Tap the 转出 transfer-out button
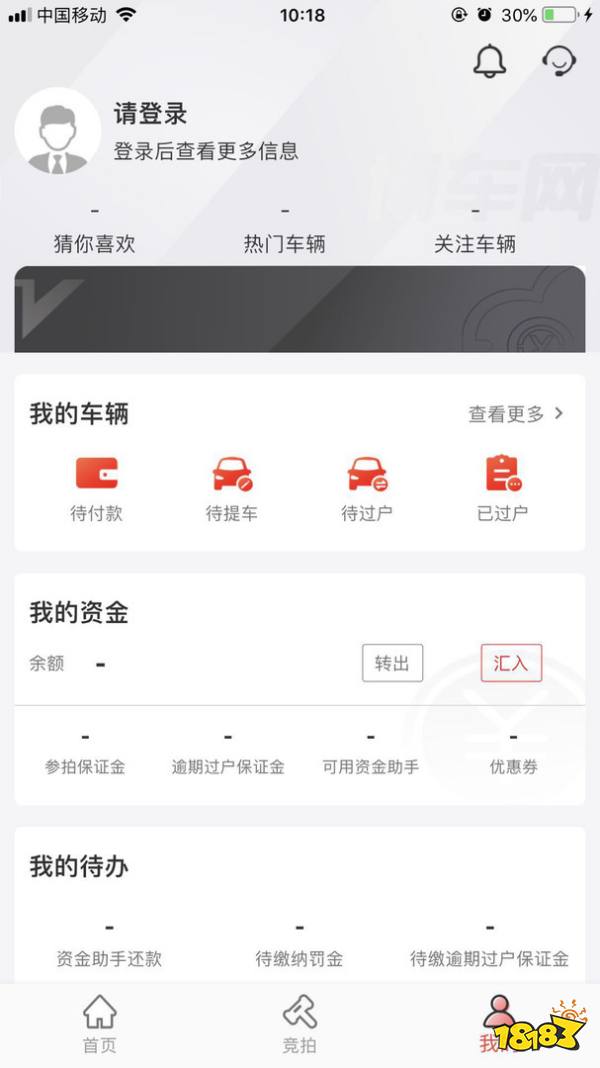 pos(392,664)
